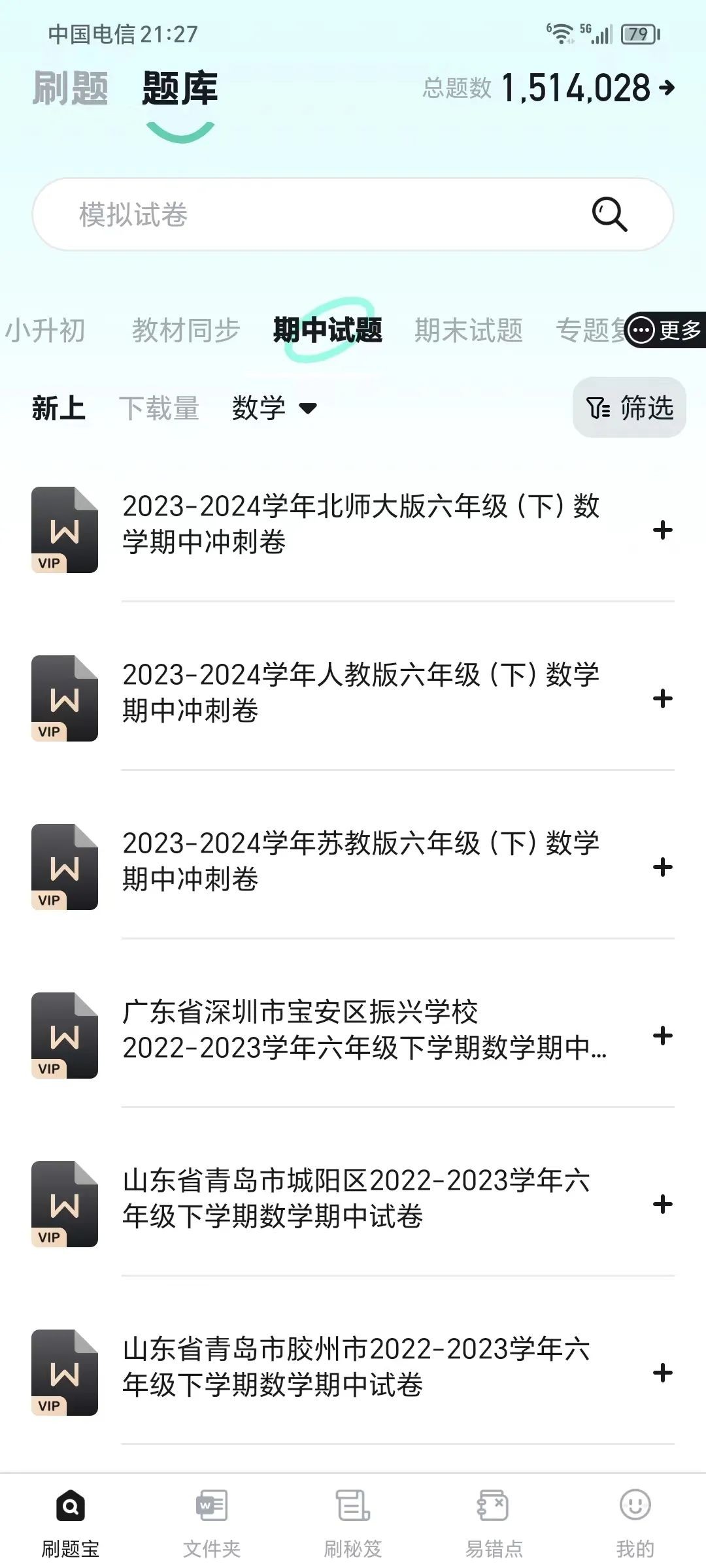Open the 筛选 filter panel
This screenshot has width=706, height=1568.
coord(629,407)
